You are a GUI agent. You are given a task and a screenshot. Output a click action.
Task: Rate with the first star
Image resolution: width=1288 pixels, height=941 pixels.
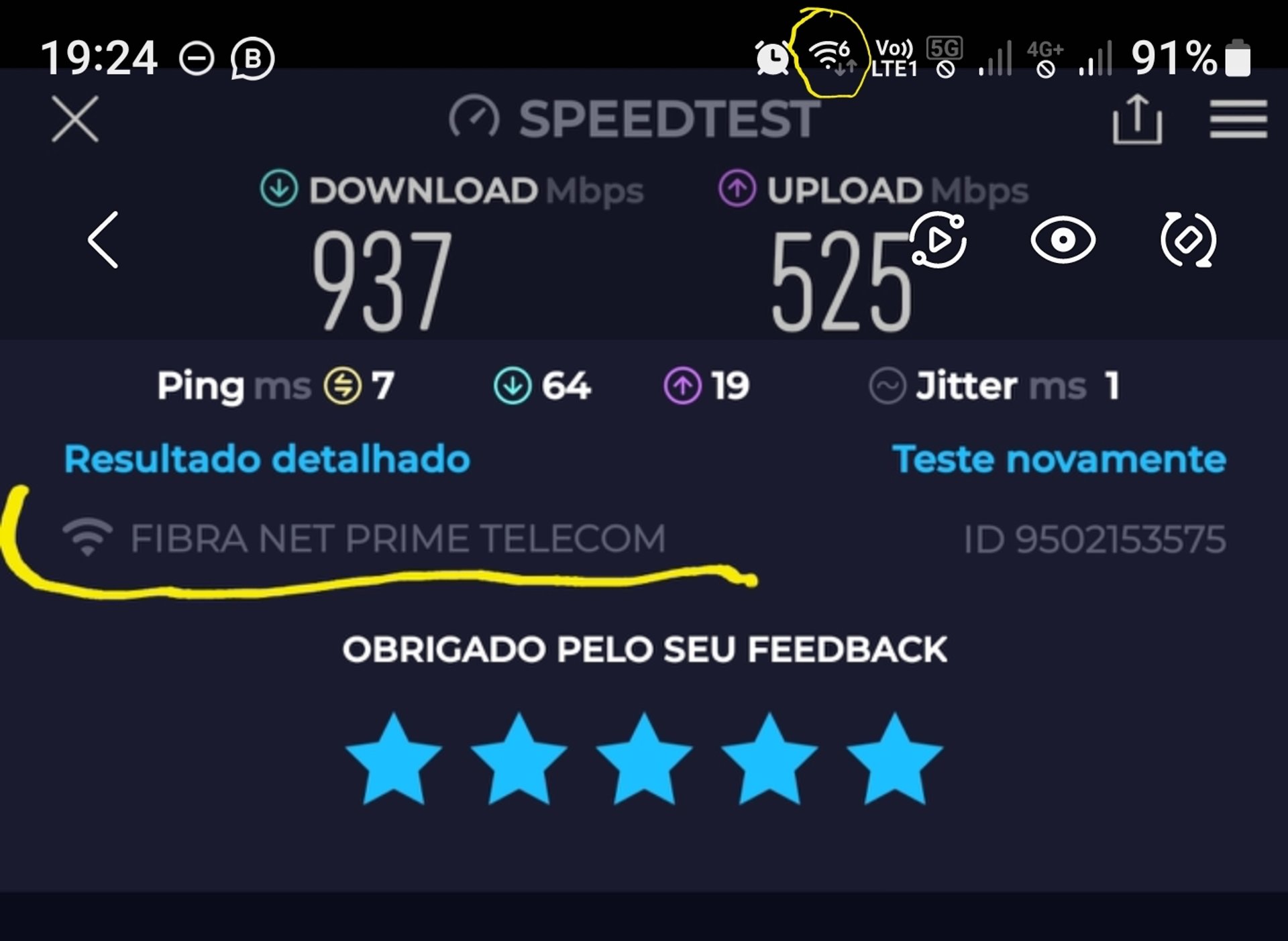click(393, 760)
